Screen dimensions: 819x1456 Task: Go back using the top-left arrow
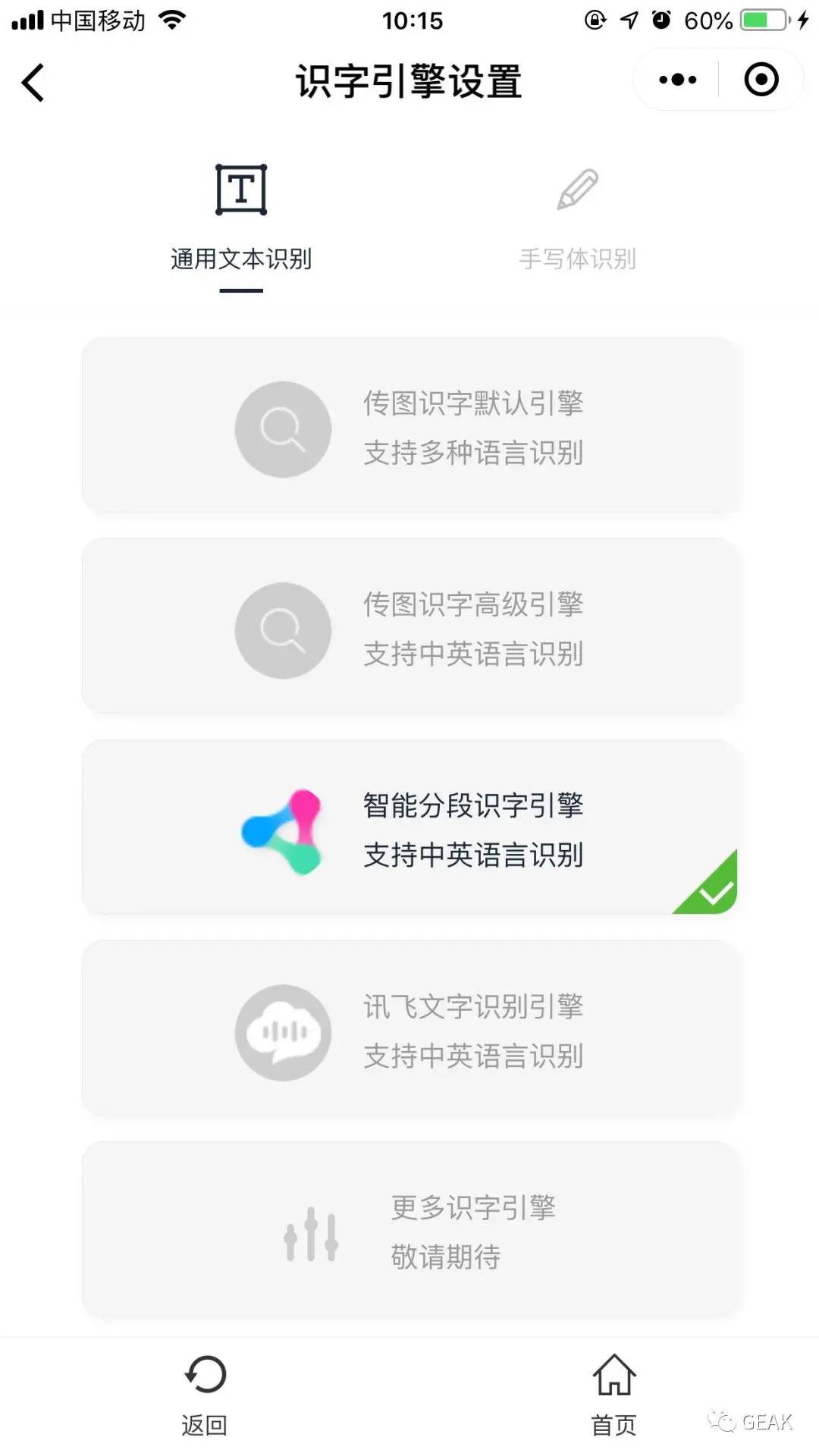tap(33, 82)
